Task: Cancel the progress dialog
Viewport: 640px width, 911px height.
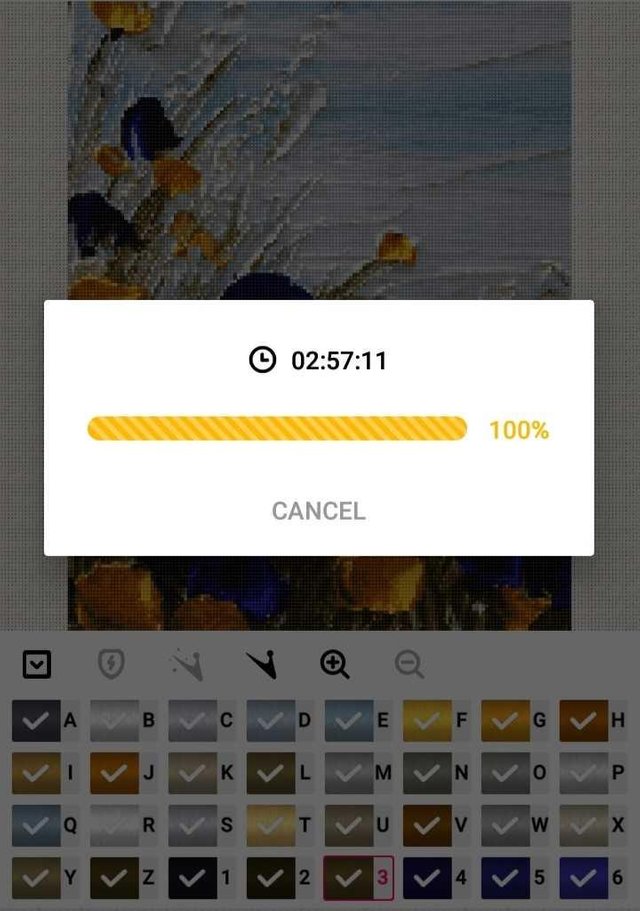Action: 318,511
